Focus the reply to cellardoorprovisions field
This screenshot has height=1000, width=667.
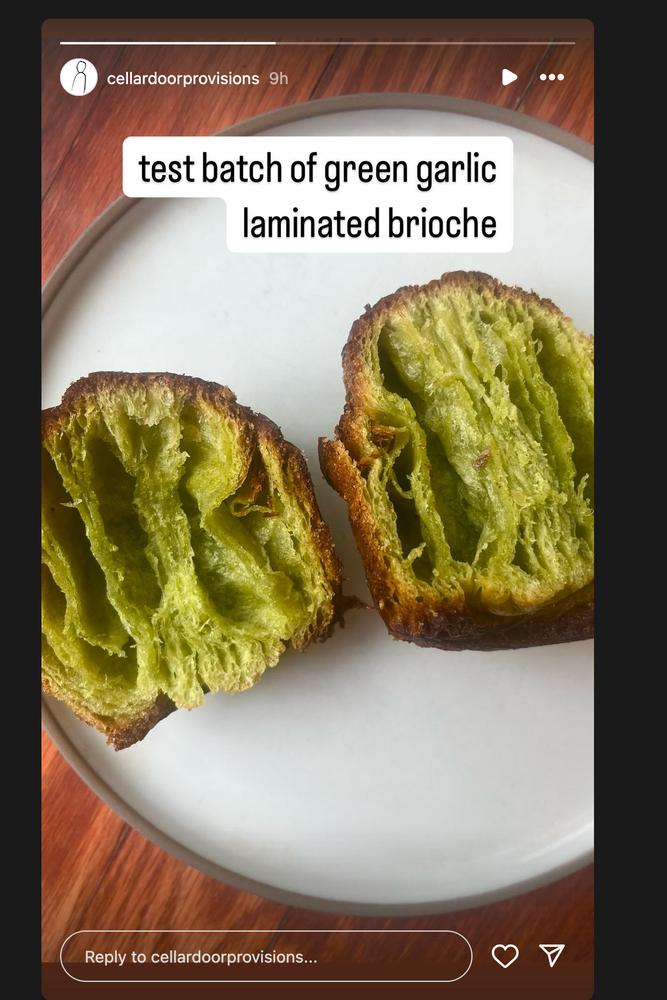tap(265, 957)
